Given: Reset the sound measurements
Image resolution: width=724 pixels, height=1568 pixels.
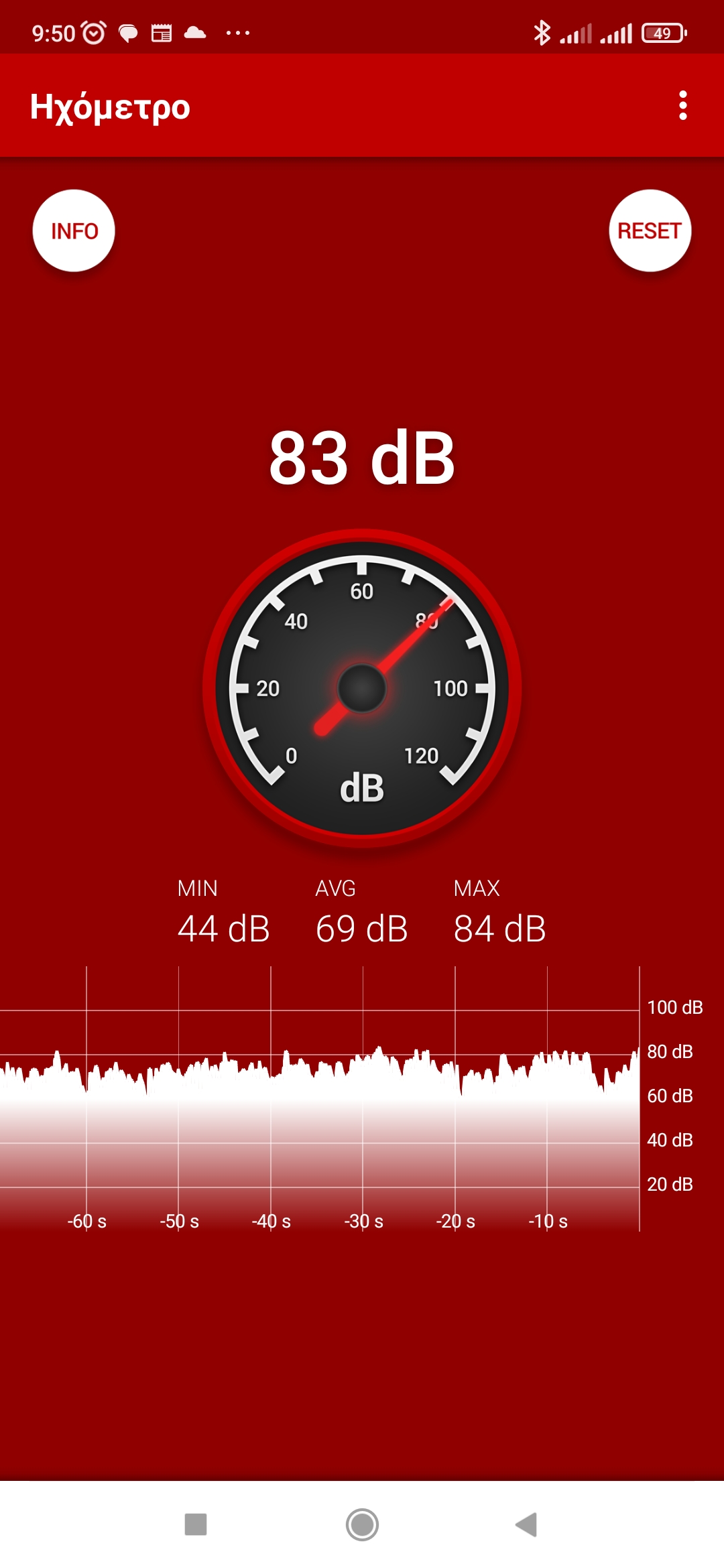Looking at the screenshot, I should pos(650,231).
